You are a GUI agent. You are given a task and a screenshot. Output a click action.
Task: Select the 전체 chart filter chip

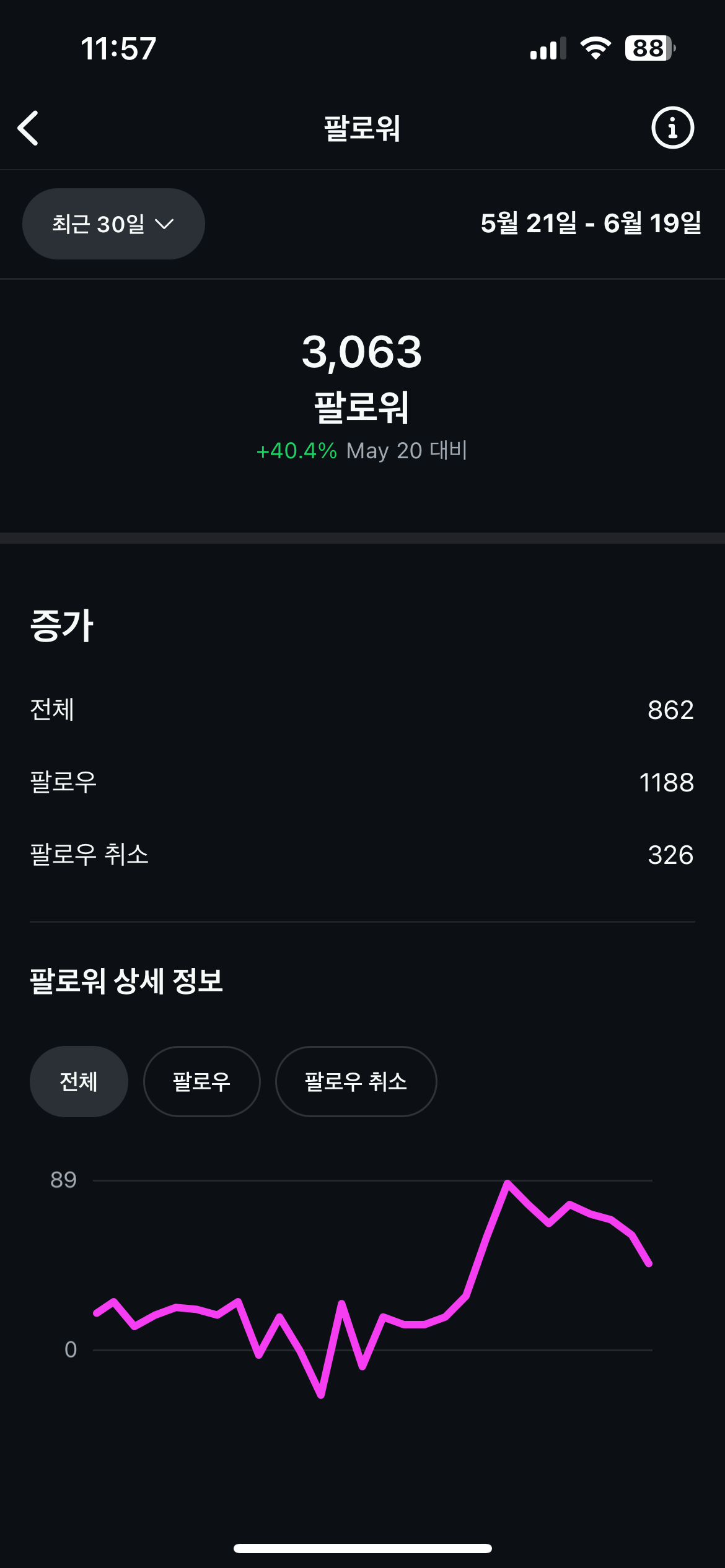(x=79, y=1081)
